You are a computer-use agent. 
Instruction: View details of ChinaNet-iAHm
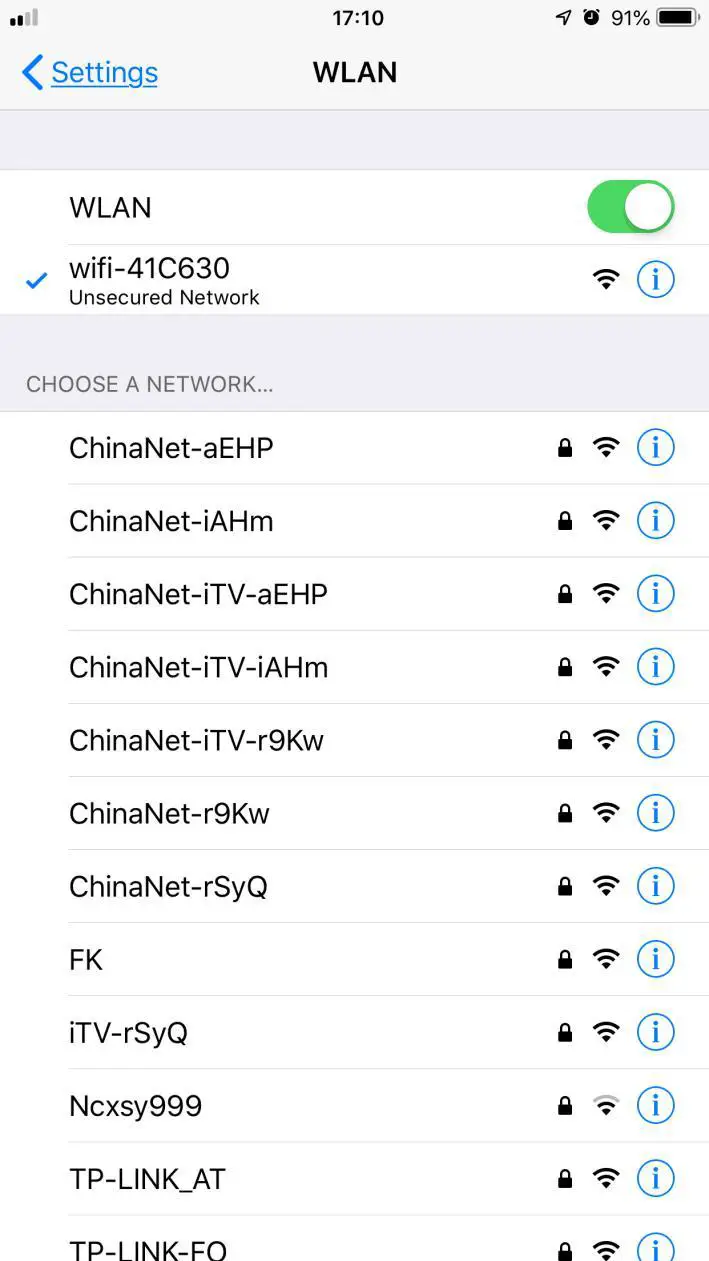pos(656,521)
